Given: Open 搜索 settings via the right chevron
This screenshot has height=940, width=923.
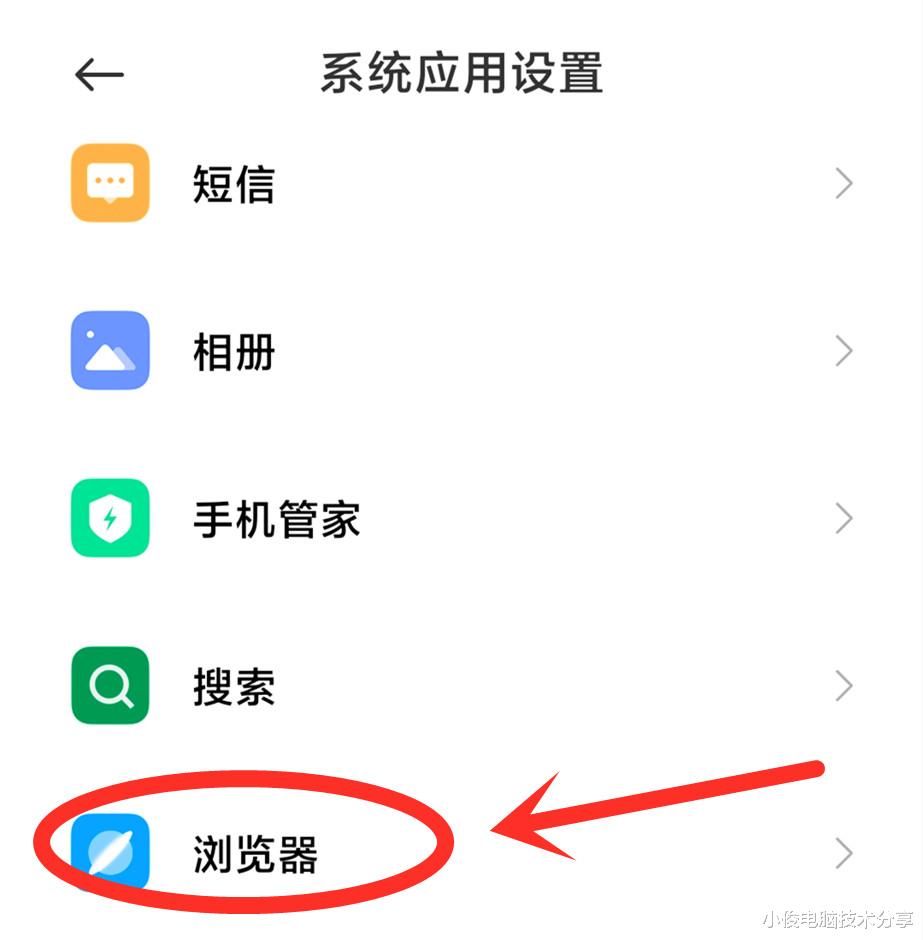Looking at the screenshot, I should [843, 685].
